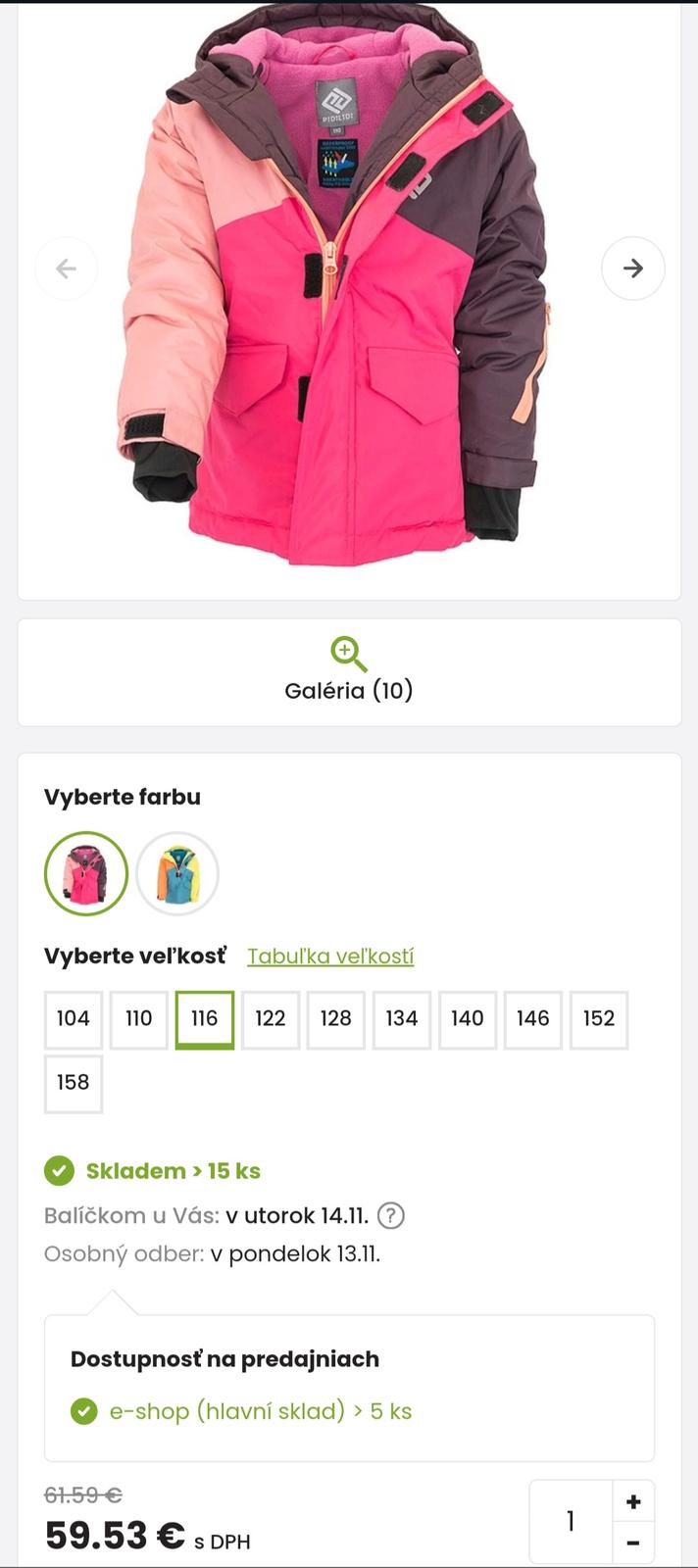Viewport: 698px width, 1568px height.
Task: Choose size 122
Action: tap(271, 1019)
